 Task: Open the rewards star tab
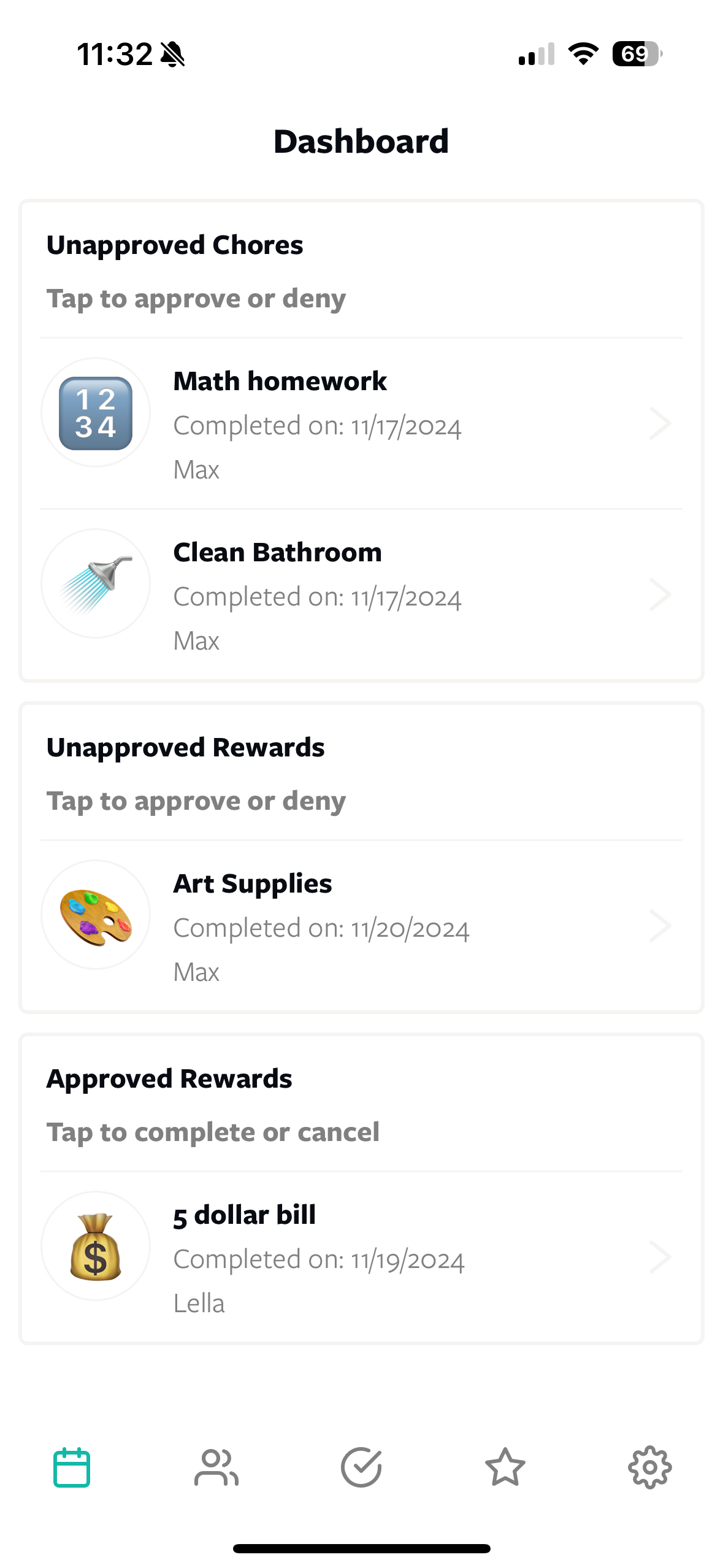[505, 1467]
